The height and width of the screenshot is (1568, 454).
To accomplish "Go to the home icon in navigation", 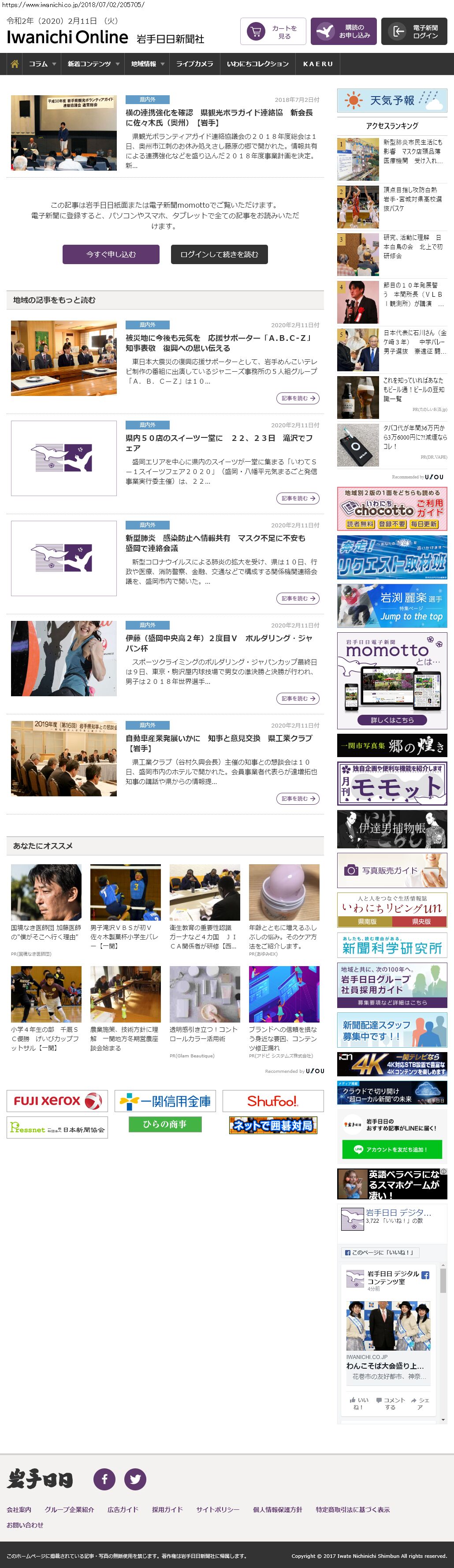I will (15, 64).
